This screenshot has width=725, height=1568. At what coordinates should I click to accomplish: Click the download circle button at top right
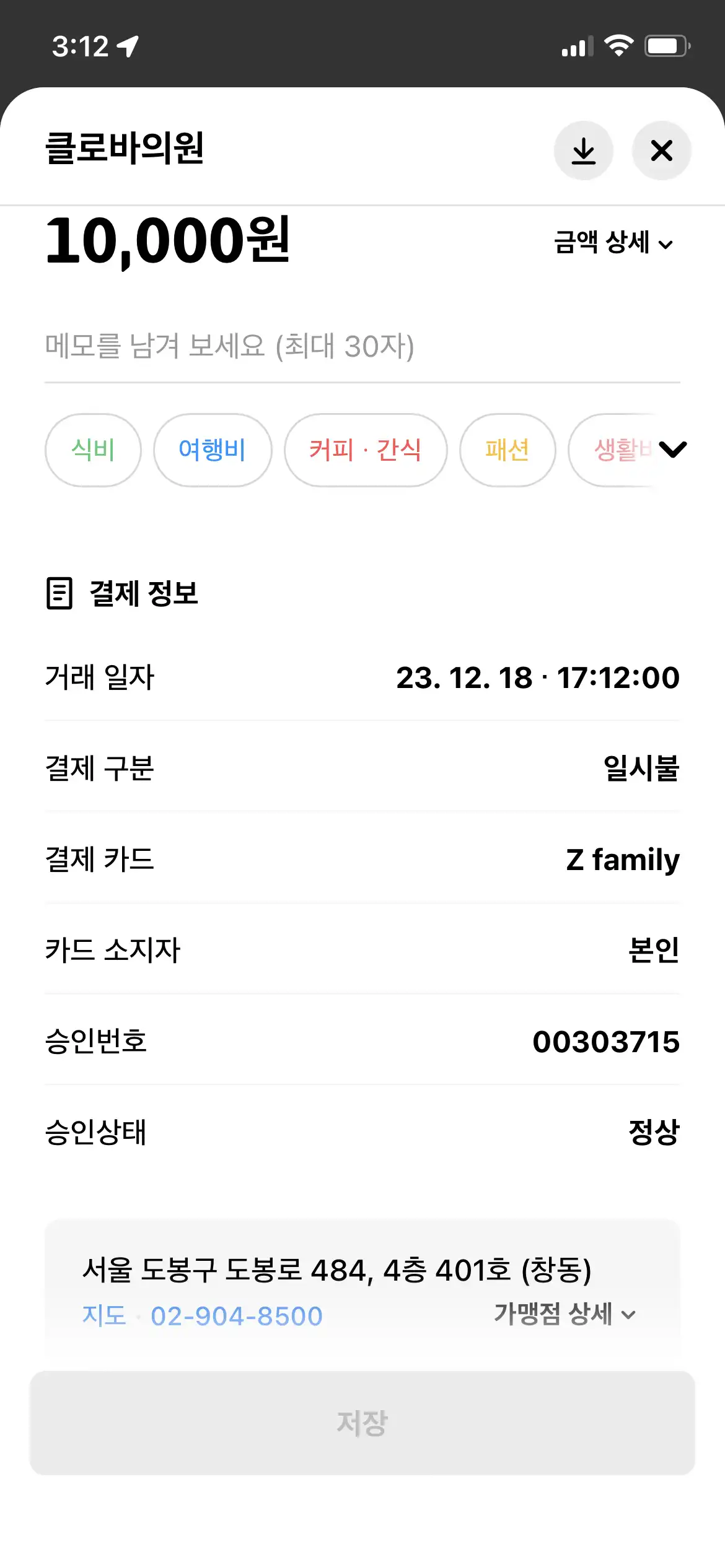point(583,150)
